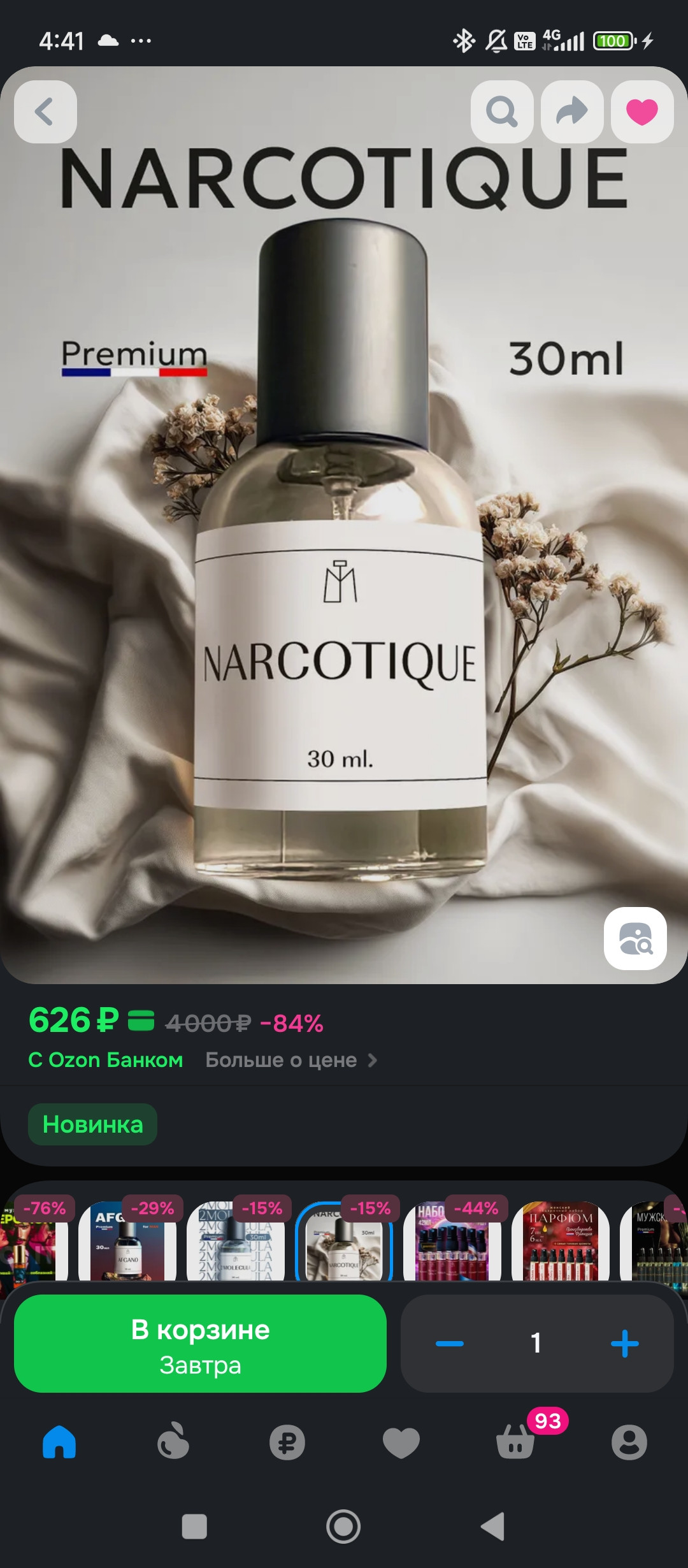
Task: Open cart via 'В корзине' button
Action: click(200, 1343)
